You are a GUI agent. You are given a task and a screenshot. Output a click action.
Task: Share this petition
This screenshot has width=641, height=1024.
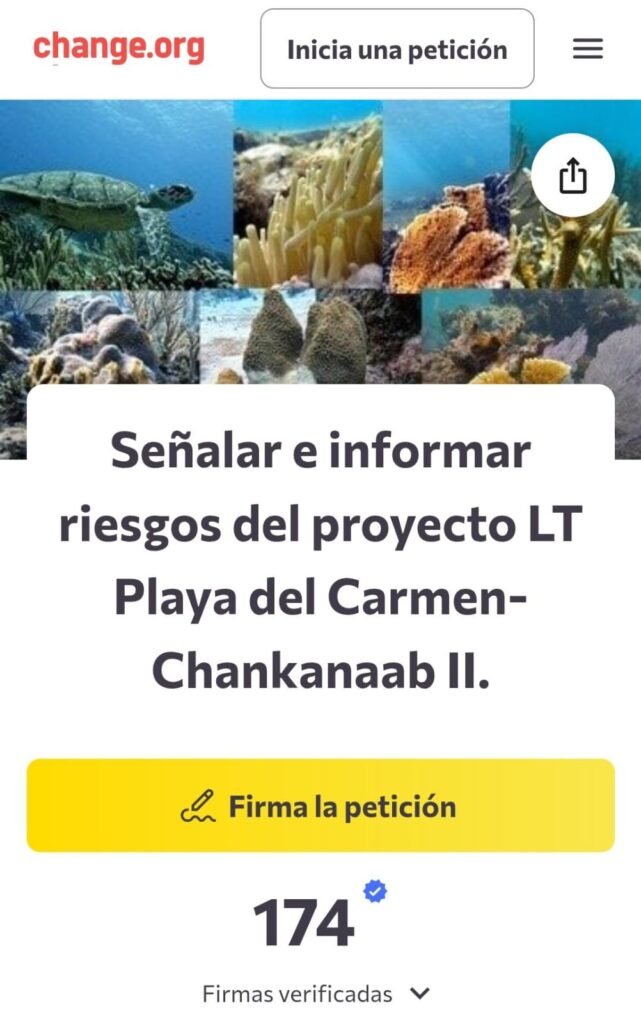(x=572, y=177)
